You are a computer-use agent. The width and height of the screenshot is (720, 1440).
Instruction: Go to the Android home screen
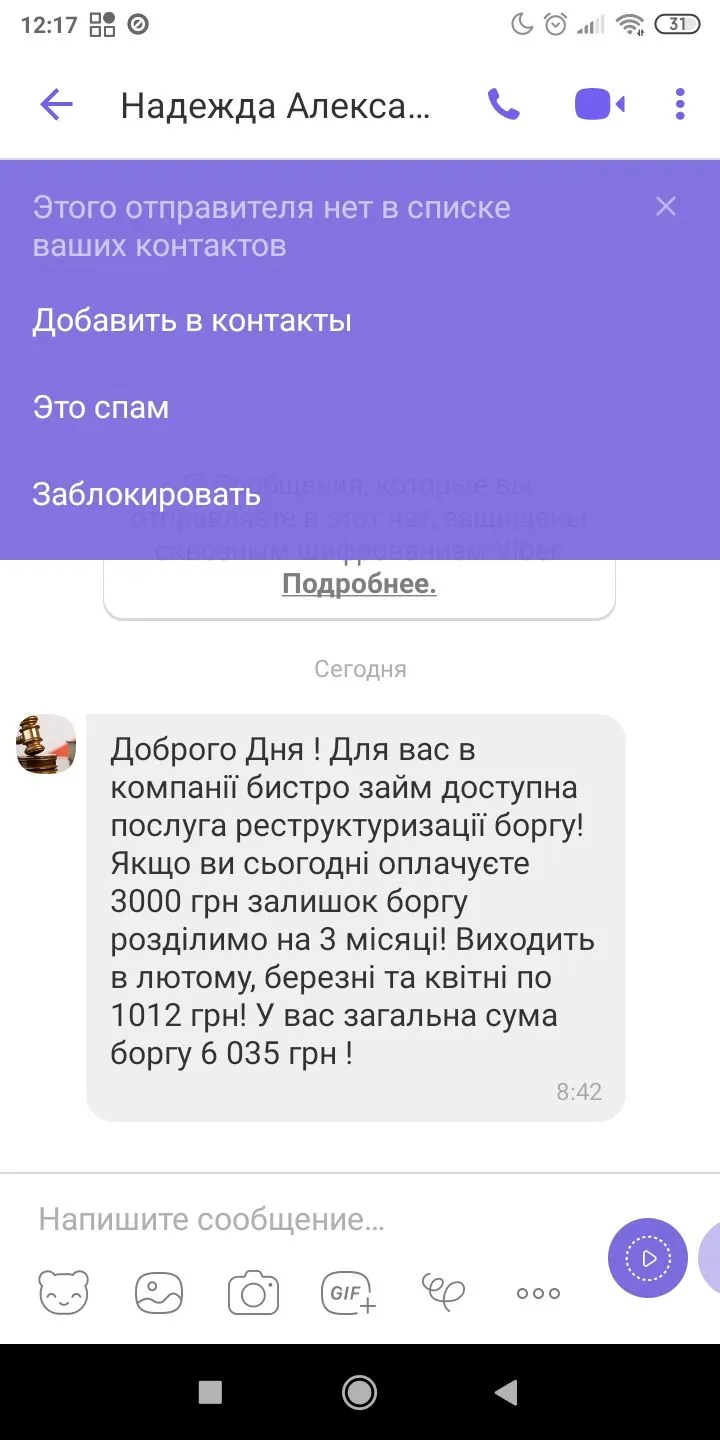(x=360, y=1392)
